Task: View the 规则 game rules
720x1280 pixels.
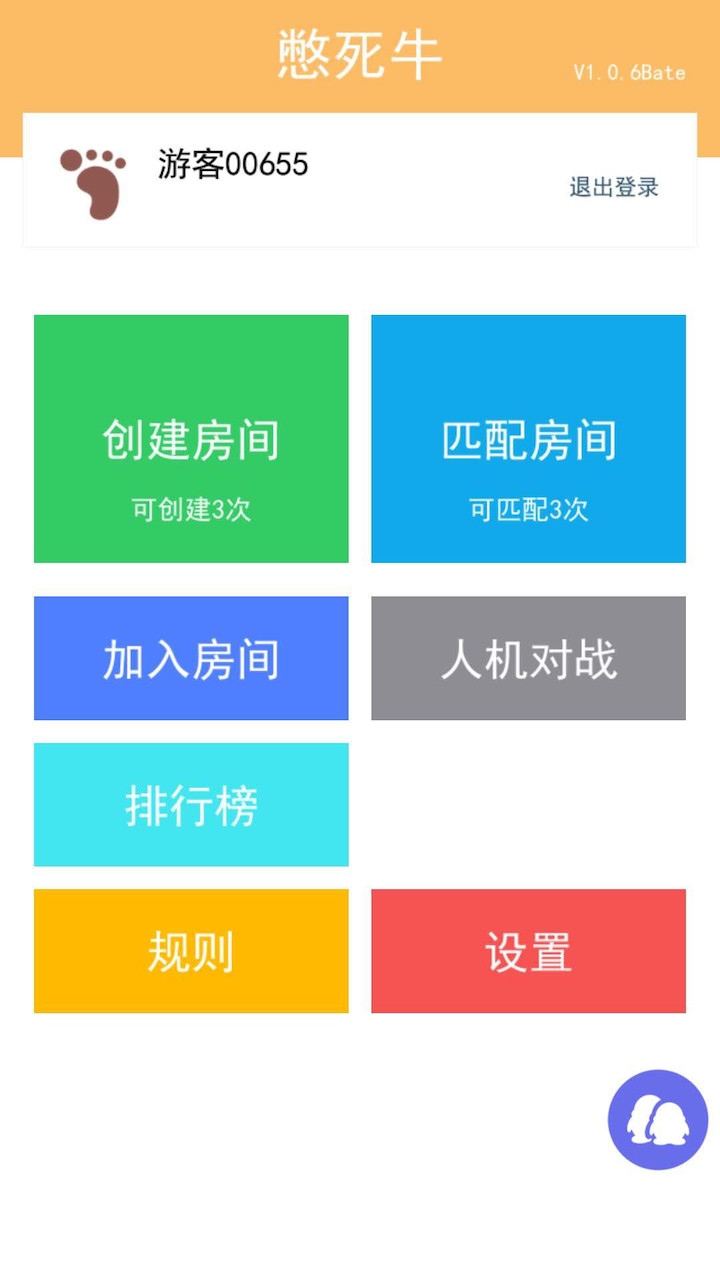Action: point(190,950)
